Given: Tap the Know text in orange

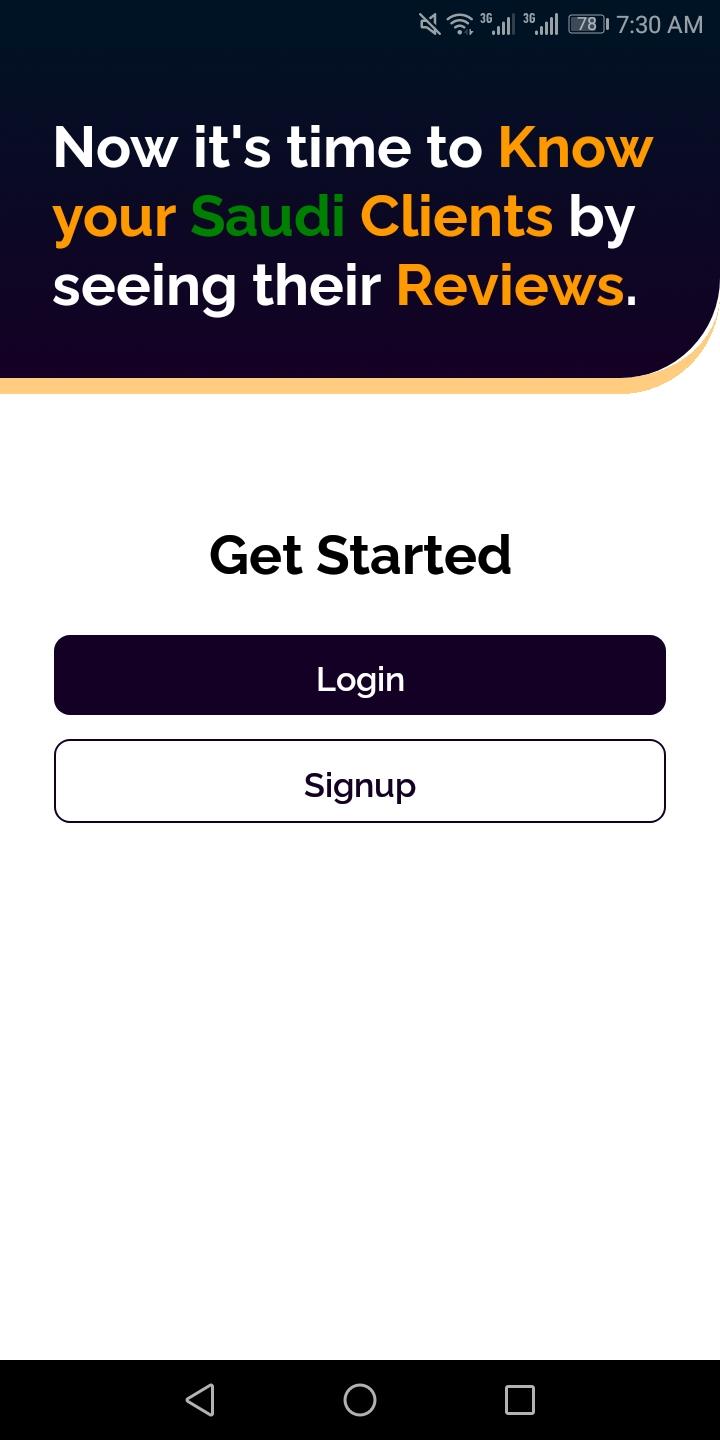Looking at the screenshot, I should pos(574,146).
